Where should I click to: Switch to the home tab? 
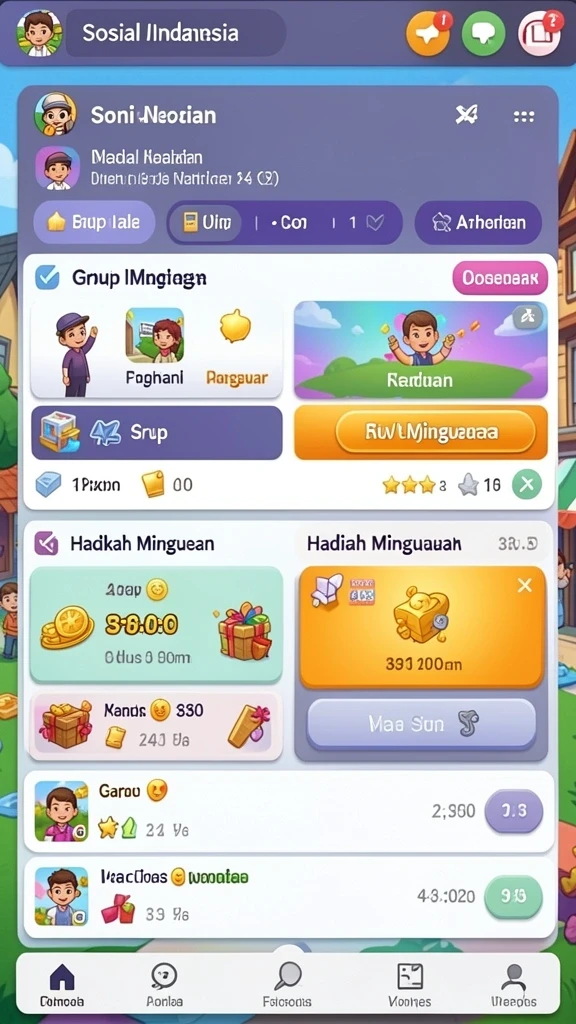click(62, 985)
